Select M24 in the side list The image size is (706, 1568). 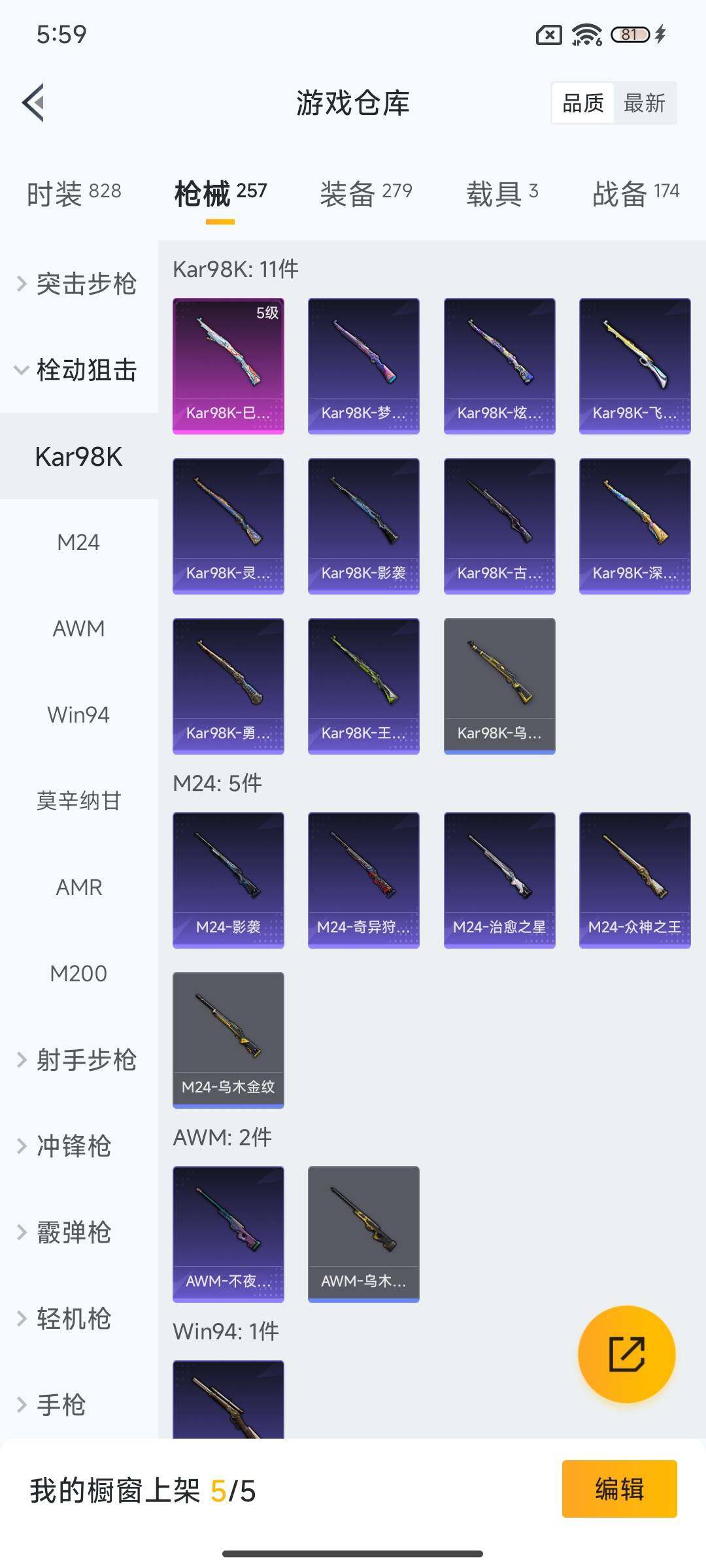(x=78, y=542)
